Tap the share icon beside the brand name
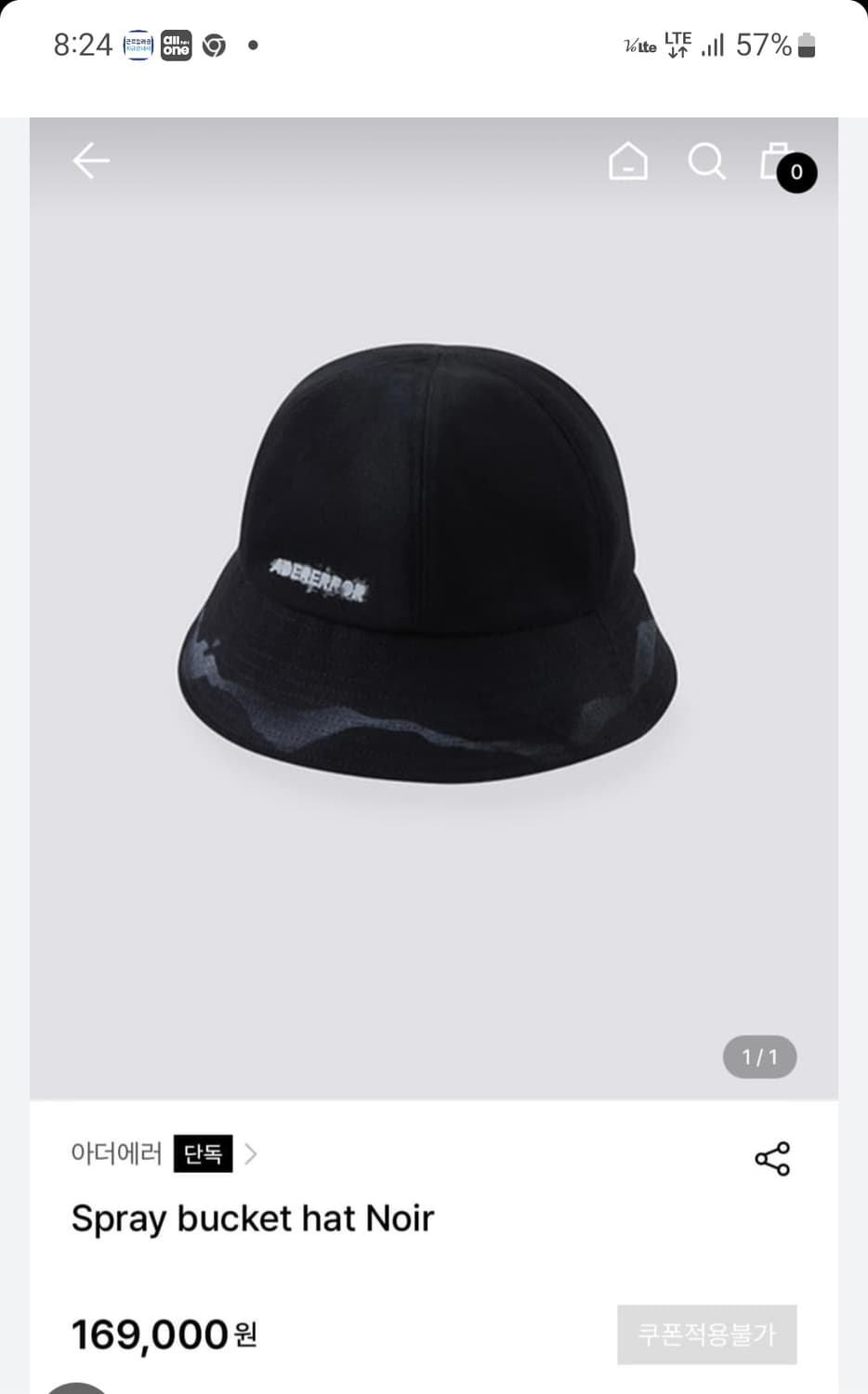Screen dimensions: 868x1394 772,1158
